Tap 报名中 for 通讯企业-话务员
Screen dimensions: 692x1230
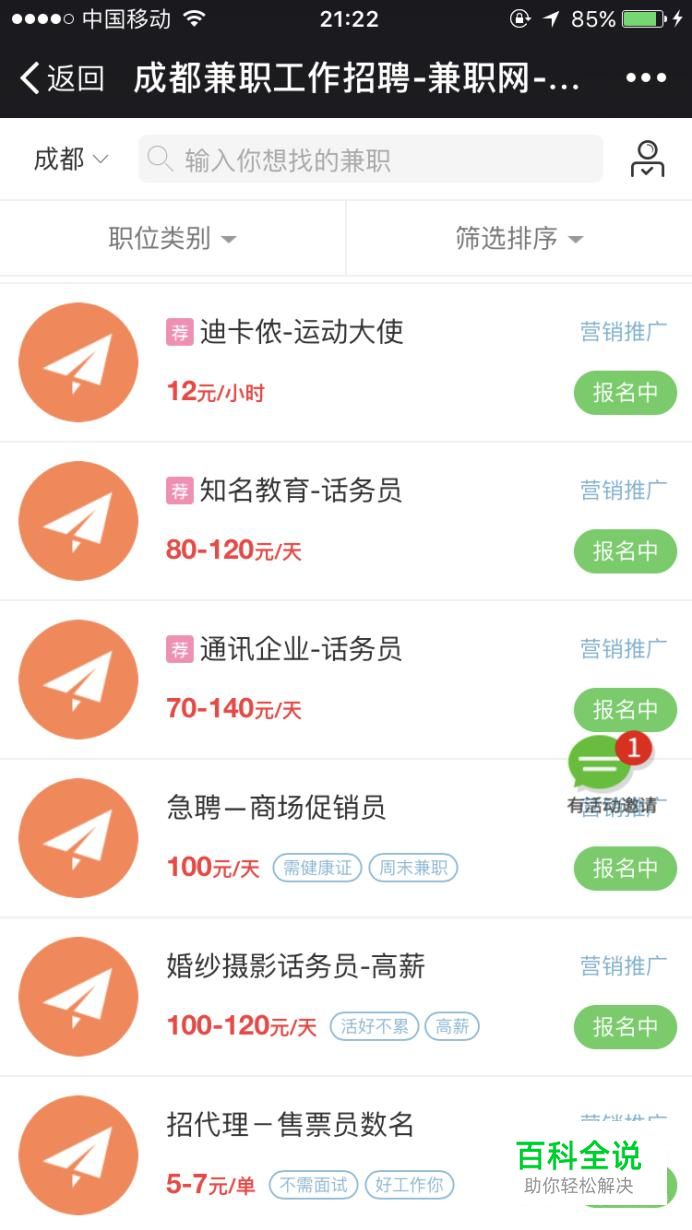pos(625,710)
